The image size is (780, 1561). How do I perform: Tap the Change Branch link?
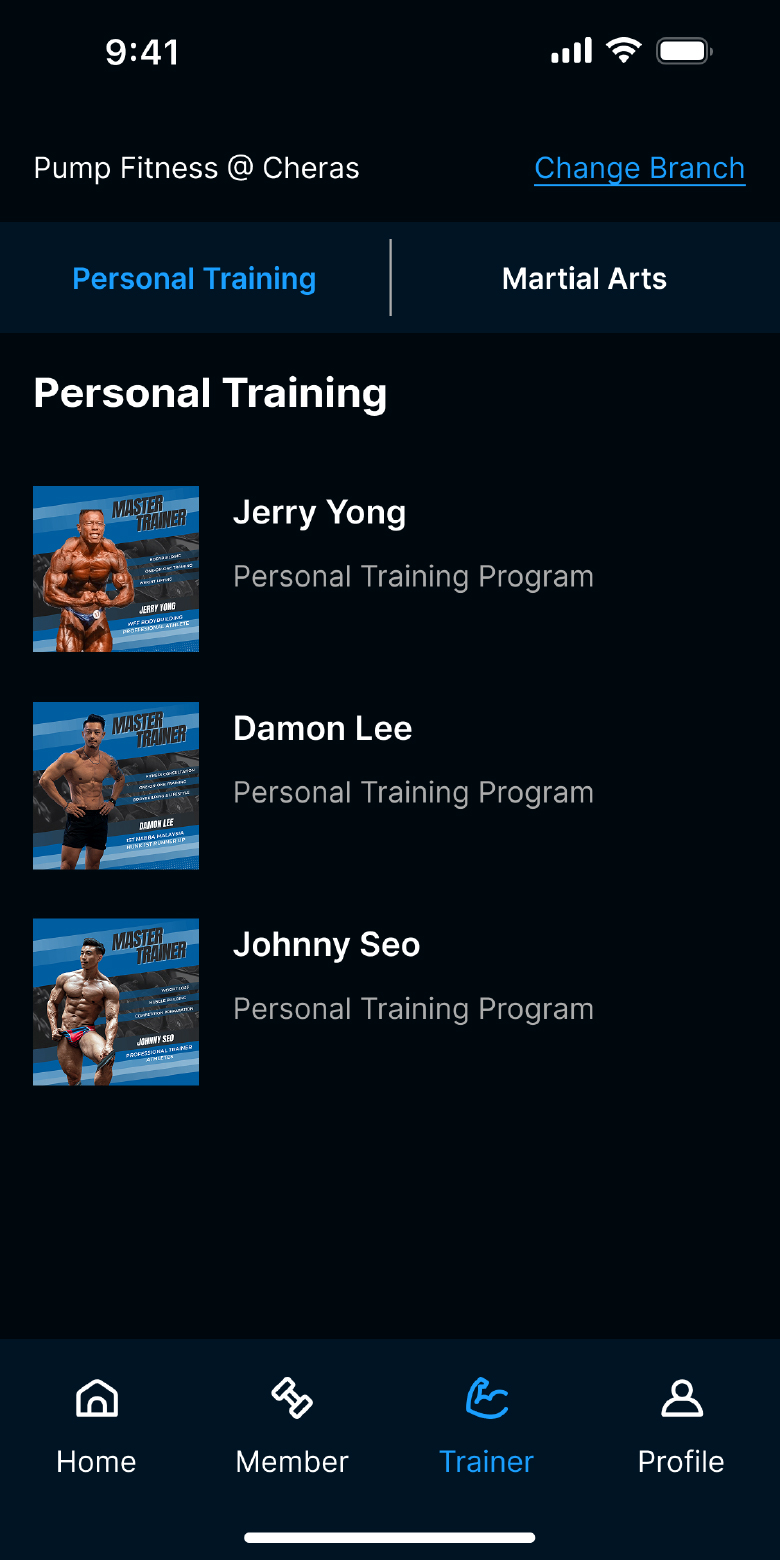[x=639, y=168]
